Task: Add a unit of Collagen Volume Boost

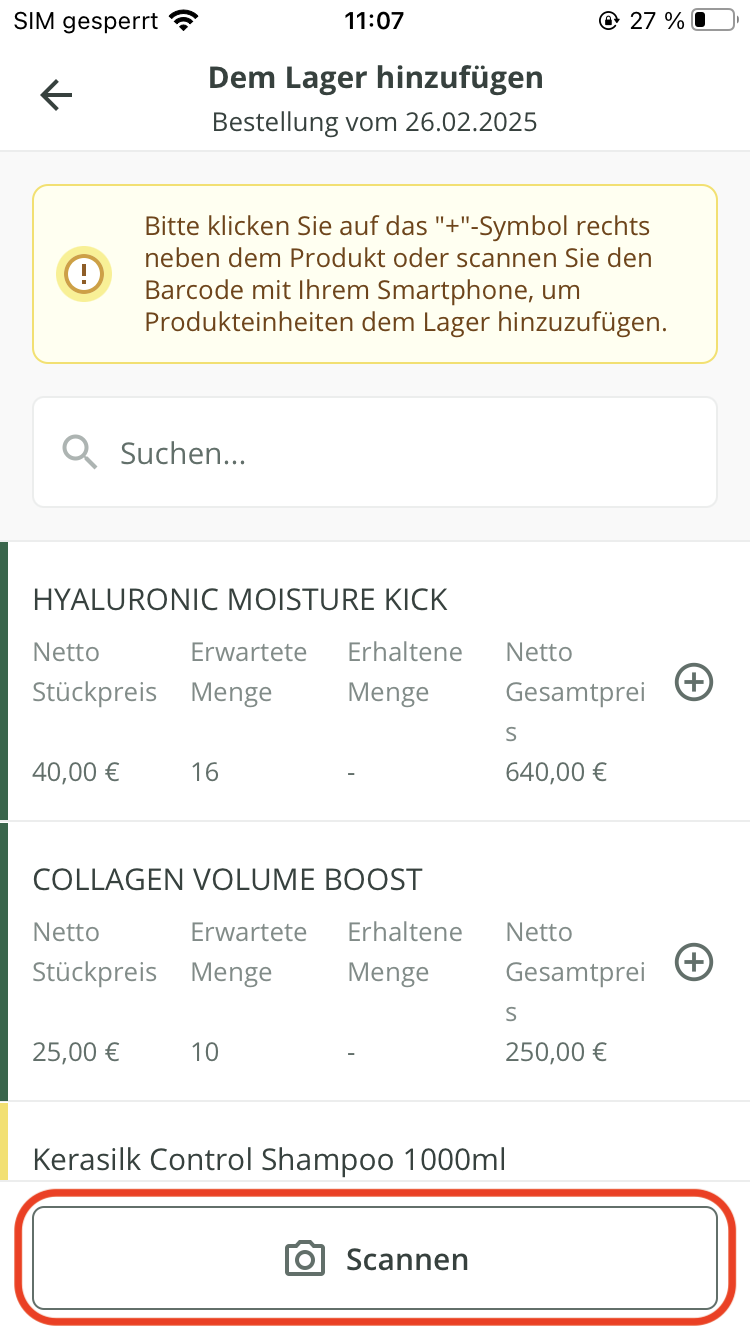Action: (694, 962)
